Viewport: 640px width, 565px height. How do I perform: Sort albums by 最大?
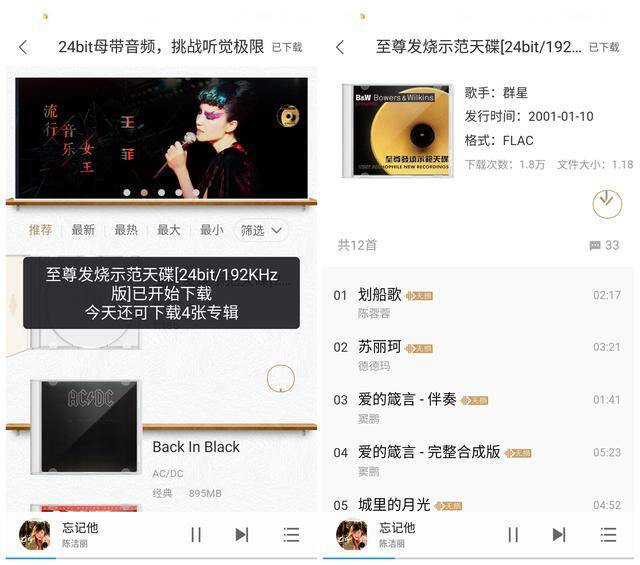pos(168,230)
